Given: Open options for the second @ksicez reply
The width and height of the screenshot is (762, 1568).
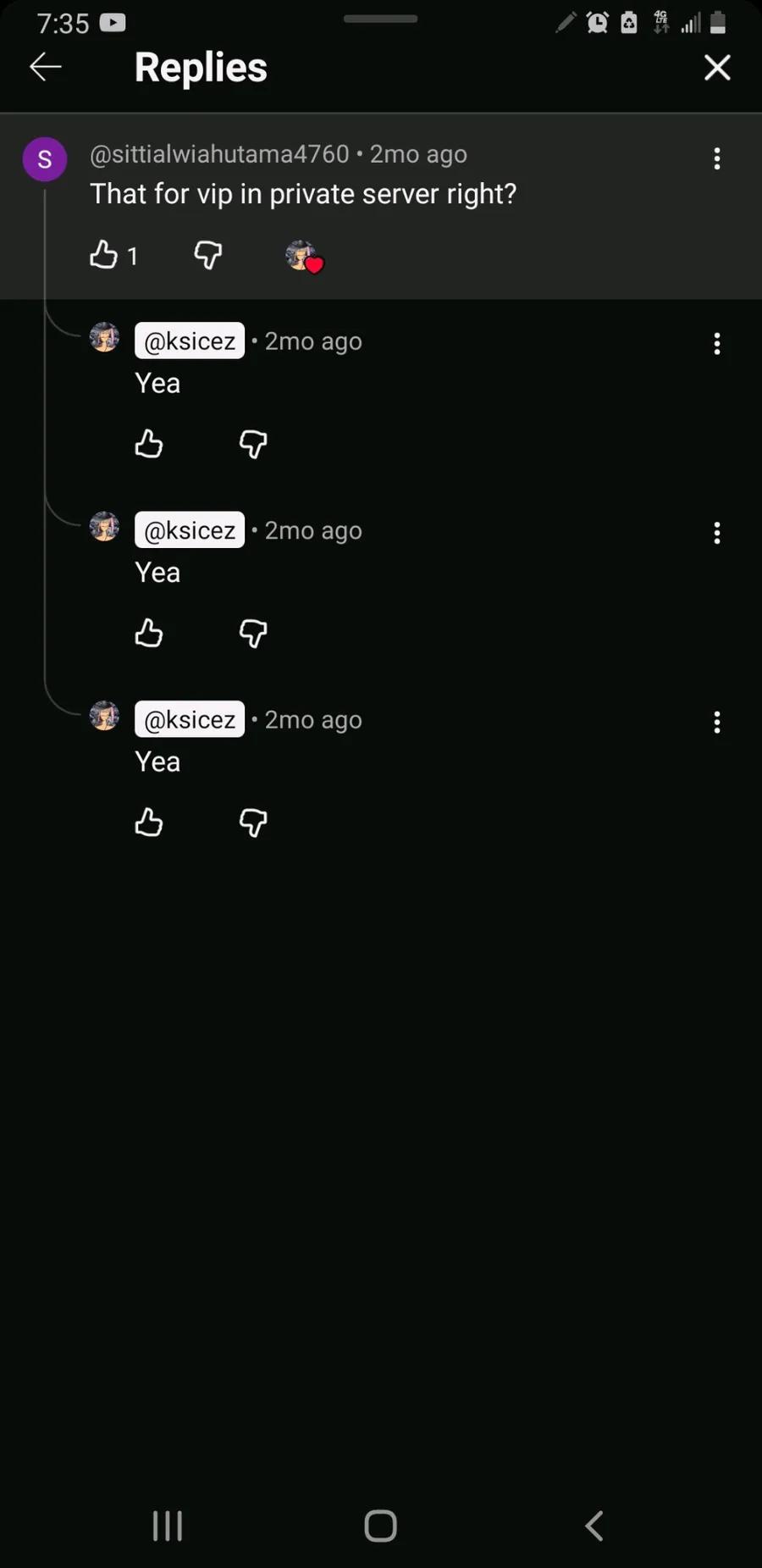Looking at the screenshot, I should (x=716, y=533).
